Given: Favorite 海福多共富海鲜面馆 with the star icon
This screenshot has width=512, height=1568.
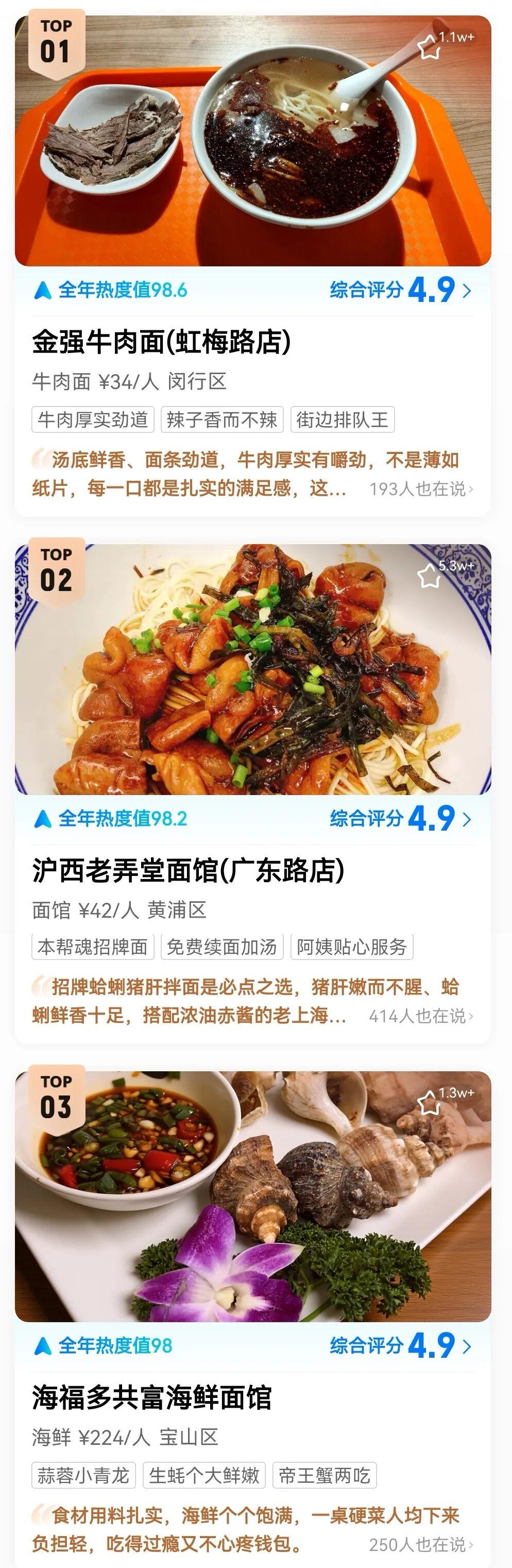Looking at the screenshot, I should [x=429, y=1104].
